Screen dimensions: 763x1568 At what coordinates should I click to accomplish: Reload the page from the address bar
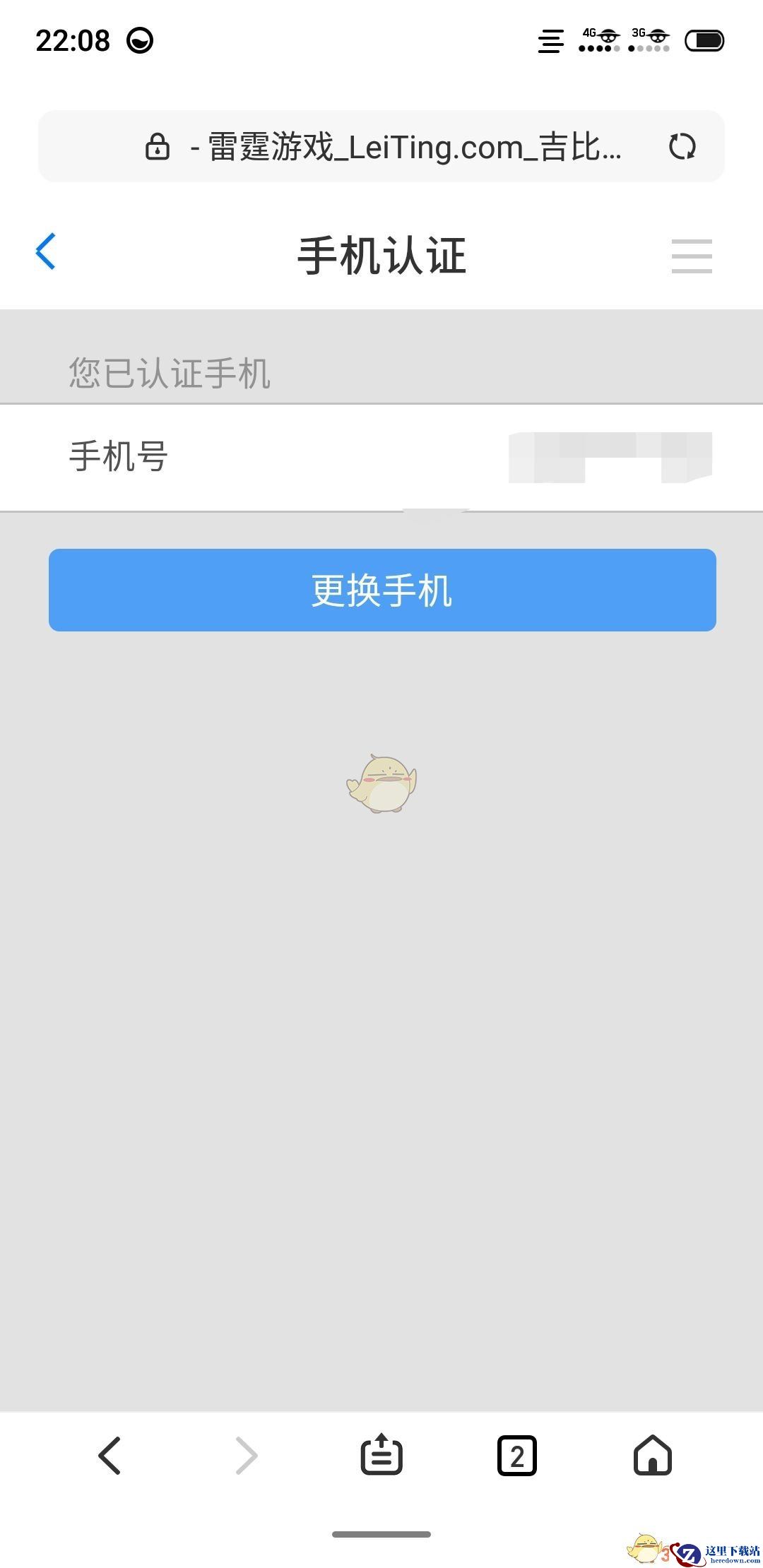tap(682, 147)
